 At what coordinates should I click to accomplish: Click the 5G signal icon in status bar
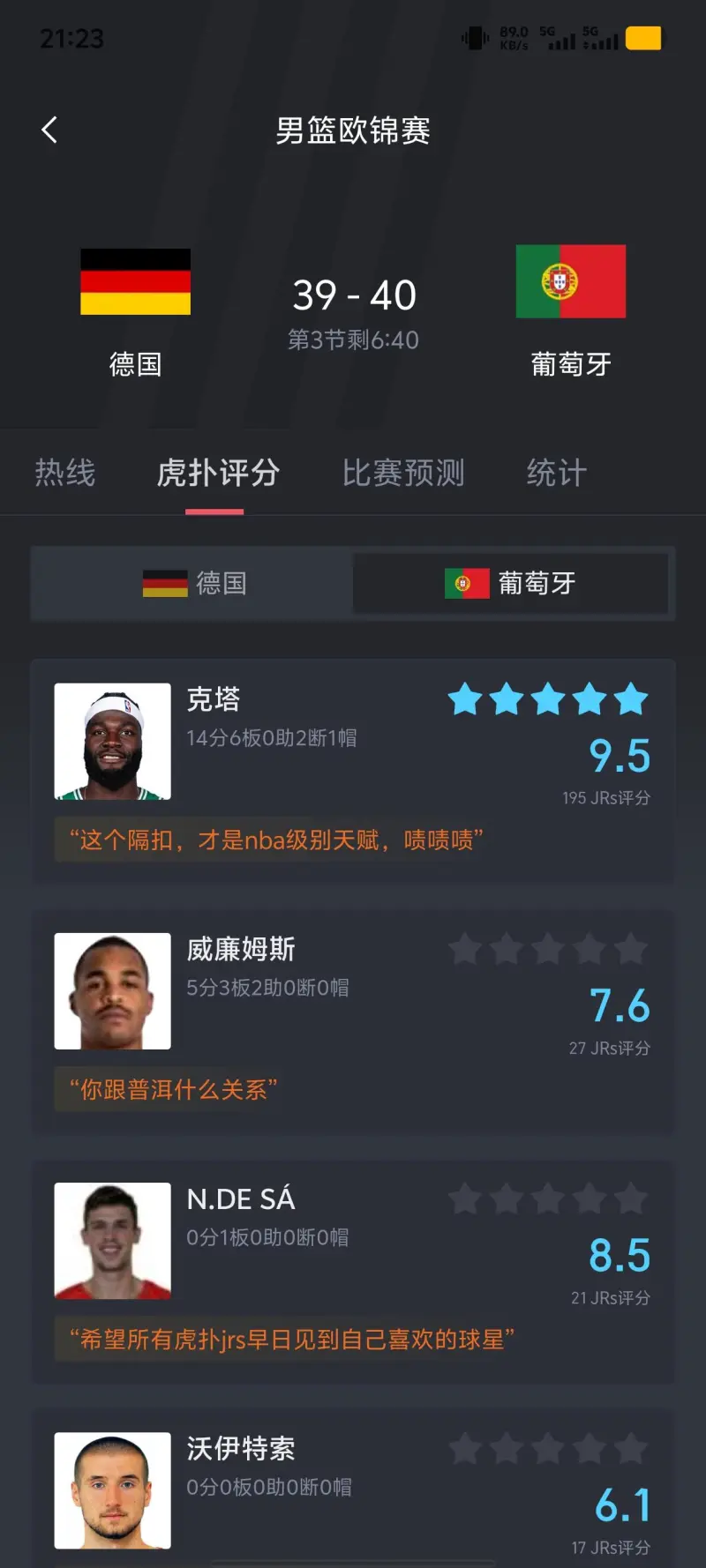coord(566,39)
